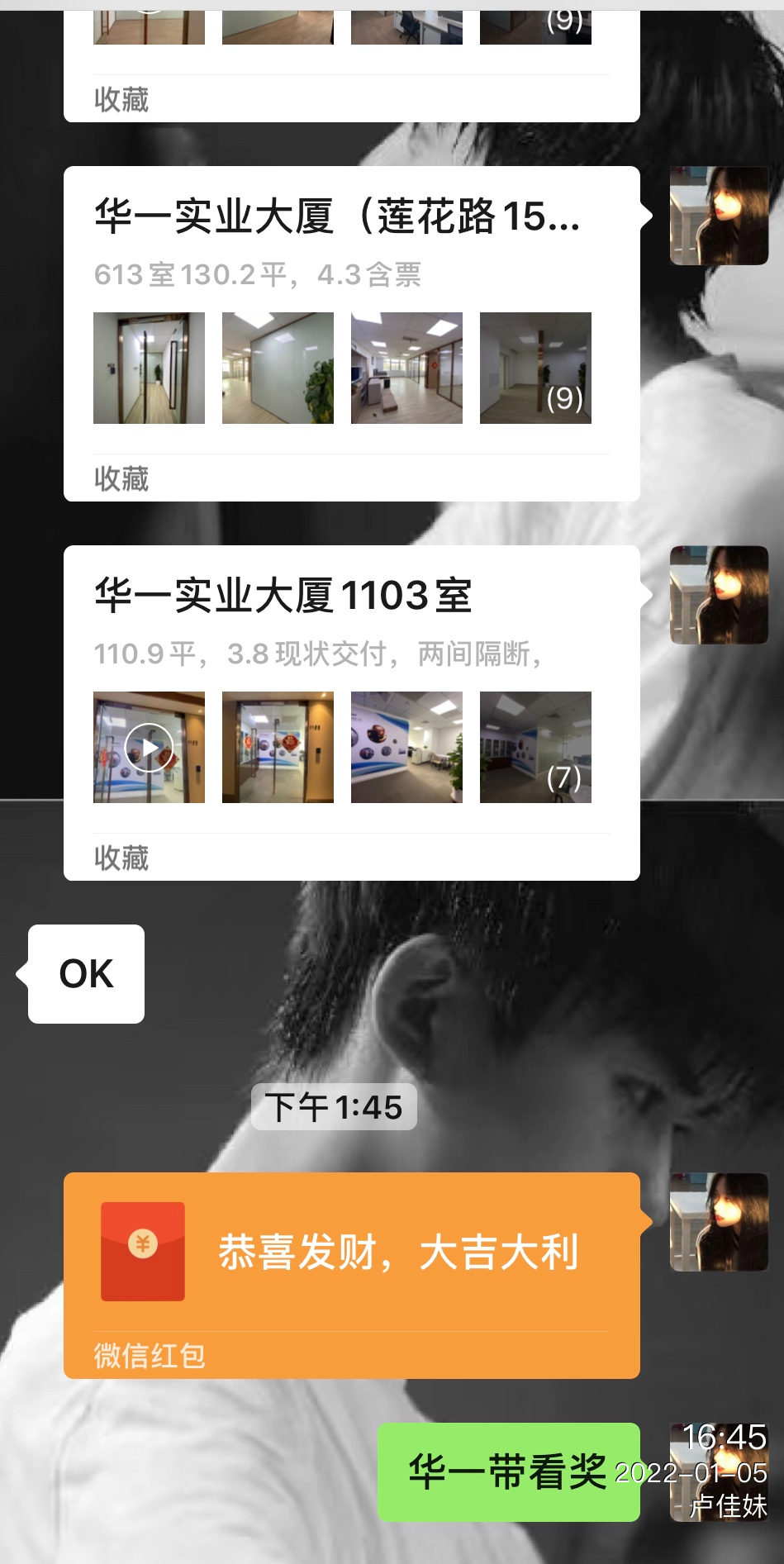Open sender's avatar beside the 1103室 card
Screen dimensions: 784x1564
pyautogui.click(x=719, y=595)
